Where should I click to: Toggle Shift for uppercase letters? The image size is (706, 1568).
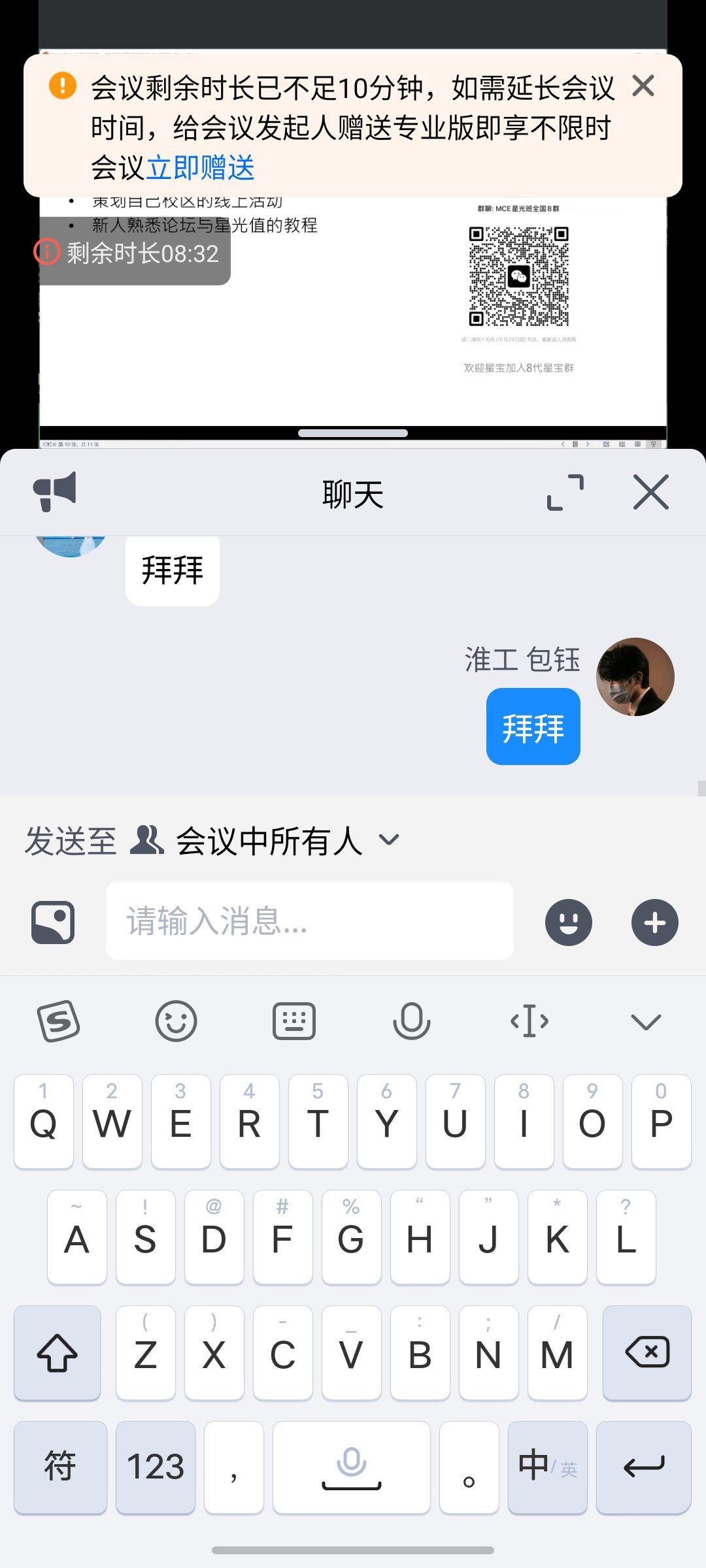56,1353
